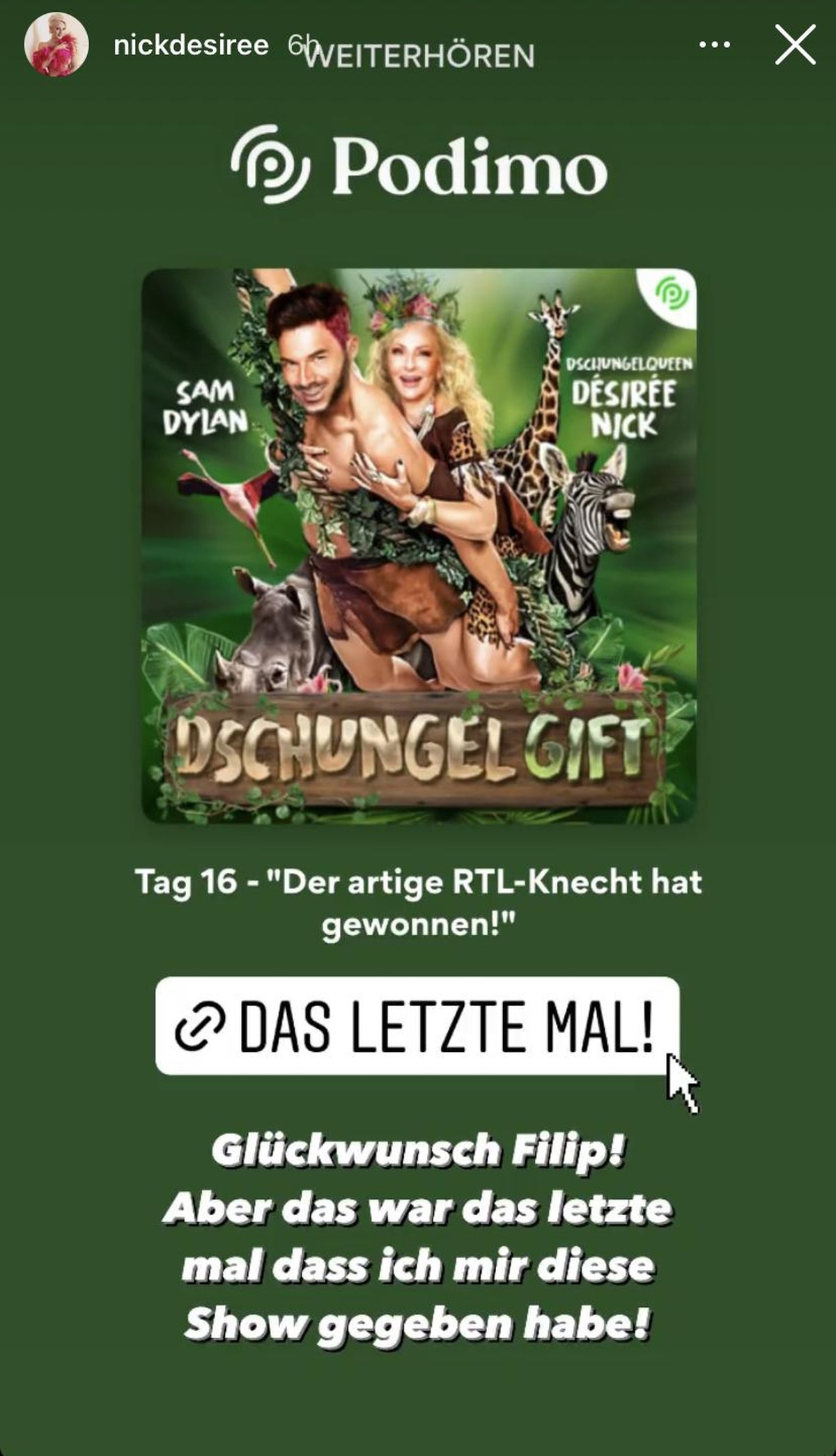Open the nickdesiree username
The width and height of the screenshot is (836, 1456).
(191, 45)
